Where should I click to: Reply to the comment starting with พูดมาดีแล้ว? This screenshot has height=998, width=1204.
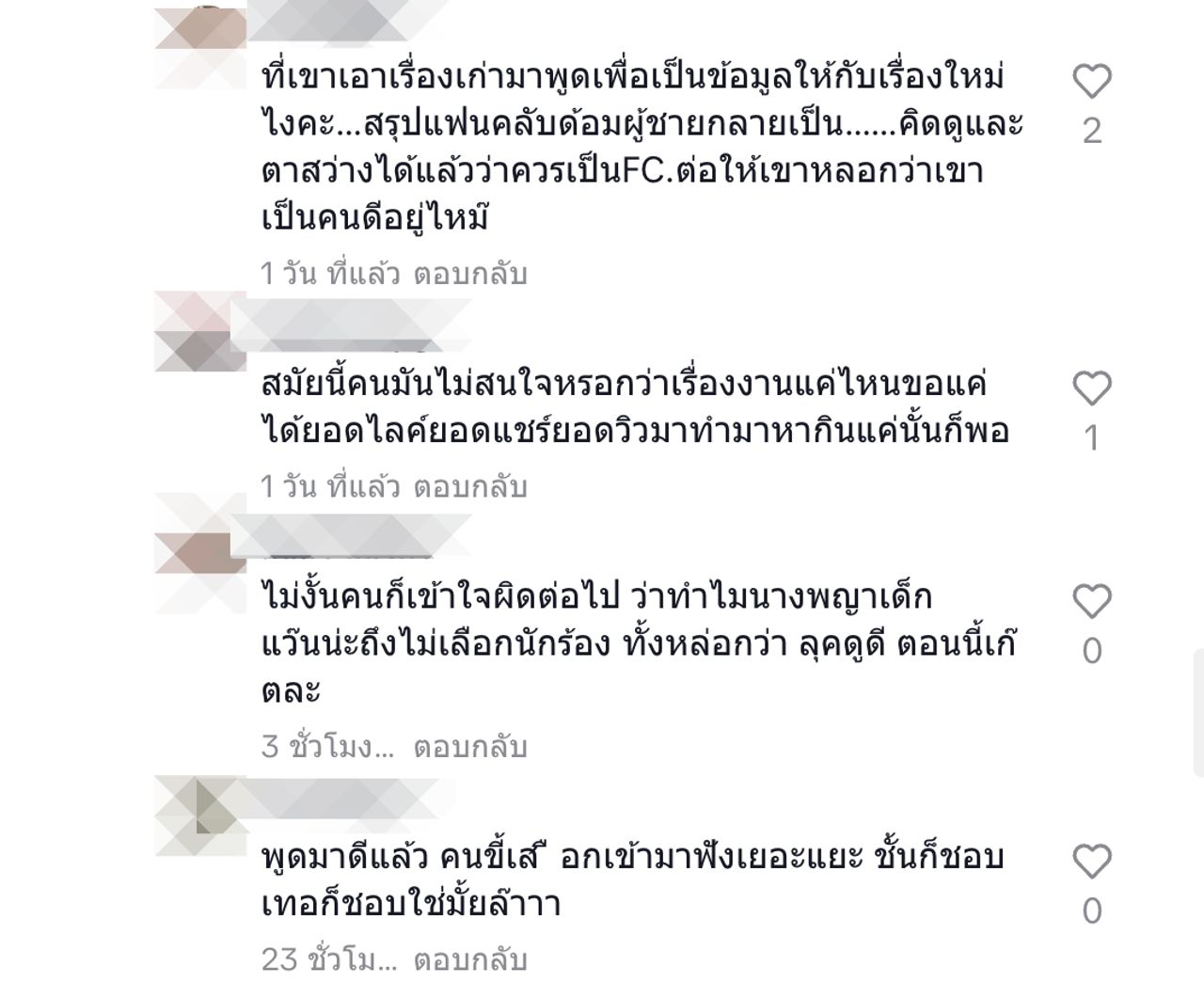(x=469, y=959)
